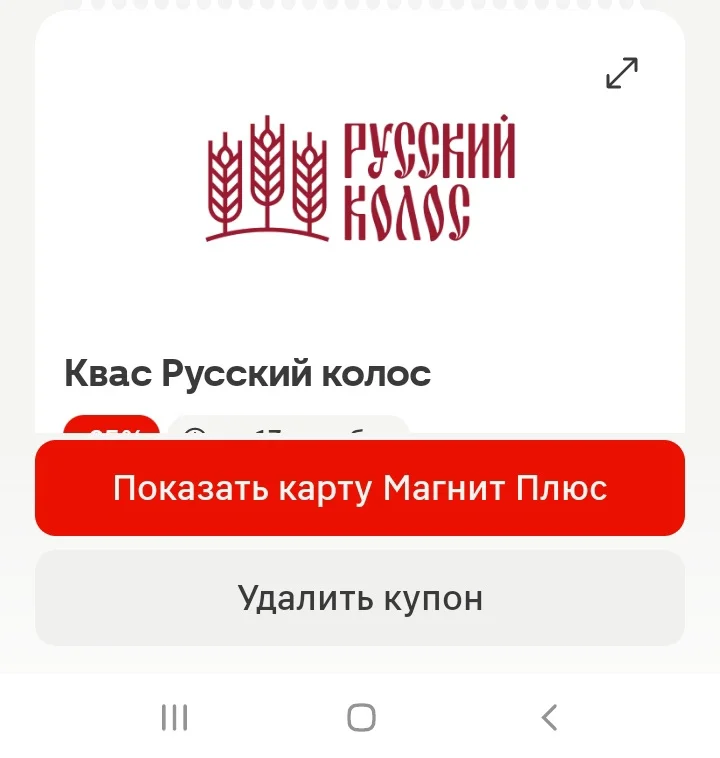The width and height of the screenshot is (720, 758).
Task: Expand the coupon image to fullscreen
Action: (x=622, y=73)
